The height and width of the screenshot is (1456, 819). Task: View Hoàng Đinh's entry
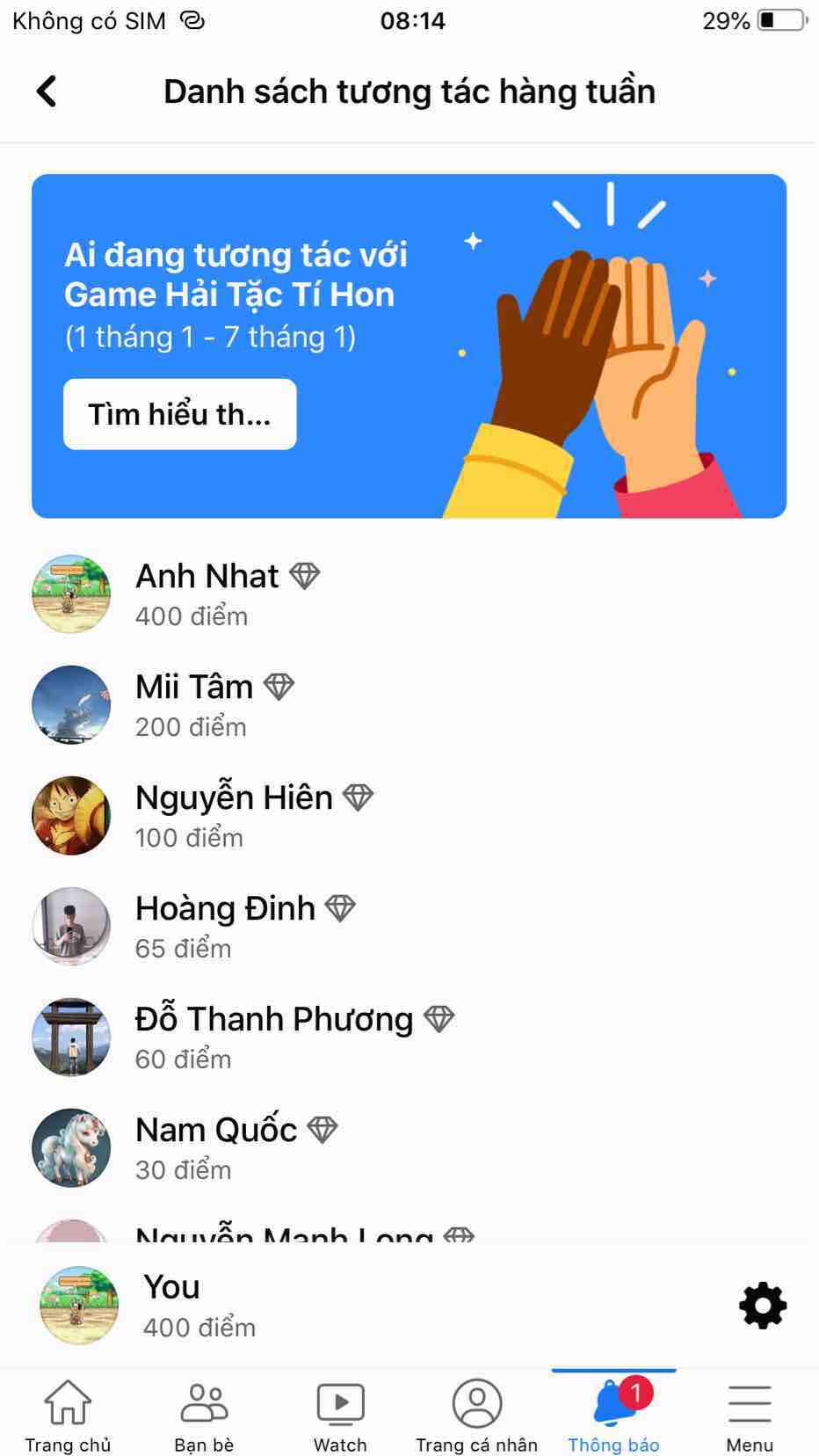tap(225, 927)
